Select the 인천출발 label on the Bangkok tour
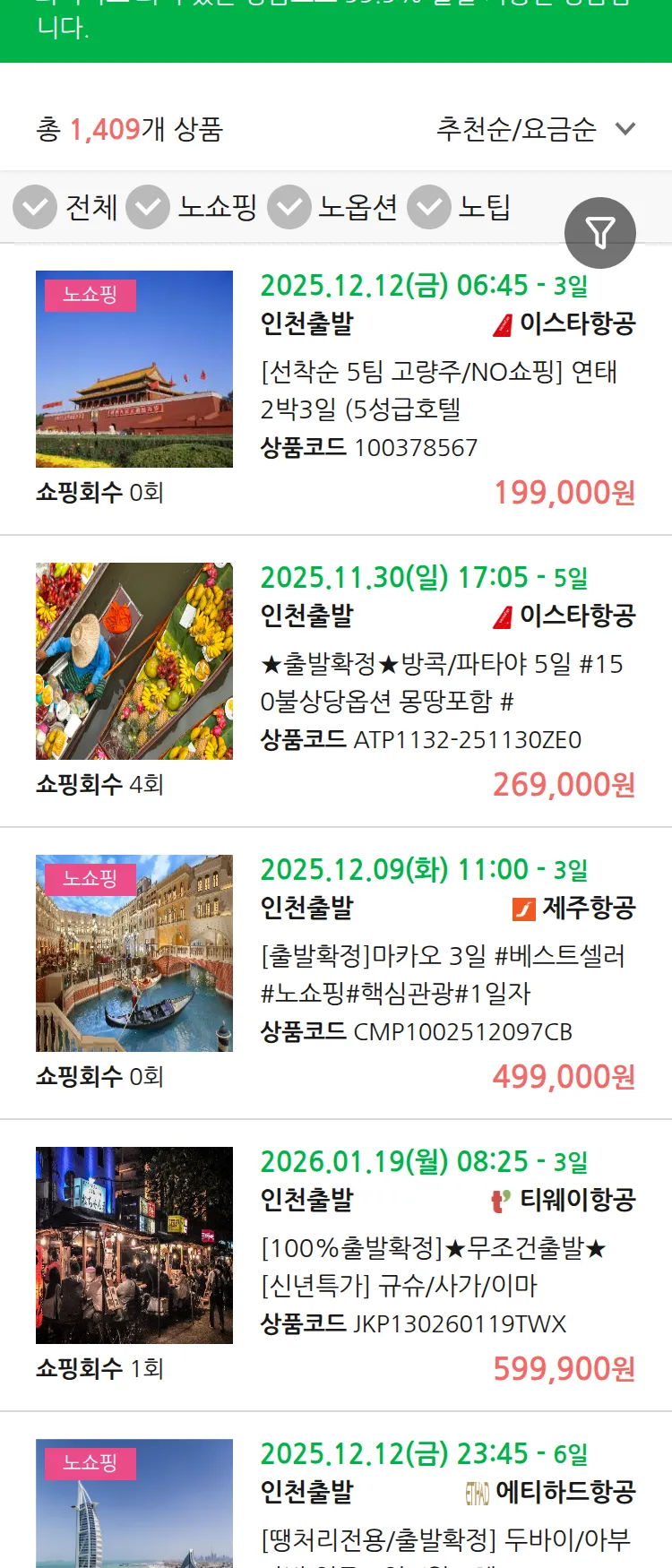The width and height of the screenshot is (672, 1568). [306, 617]
